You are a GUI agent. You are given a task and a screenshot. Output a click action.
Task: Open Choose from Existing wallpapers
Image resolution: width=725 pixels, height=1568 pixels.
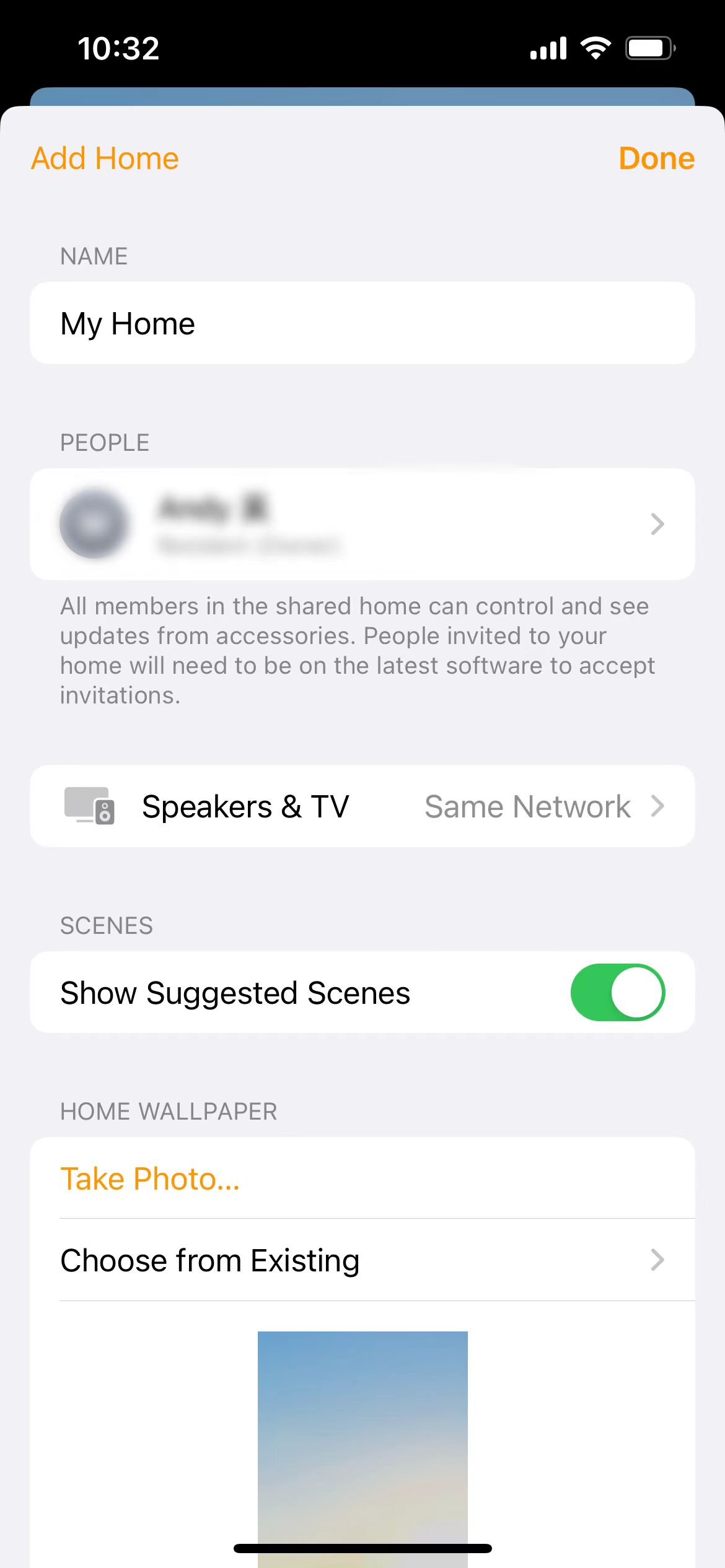click(362, 1260)
